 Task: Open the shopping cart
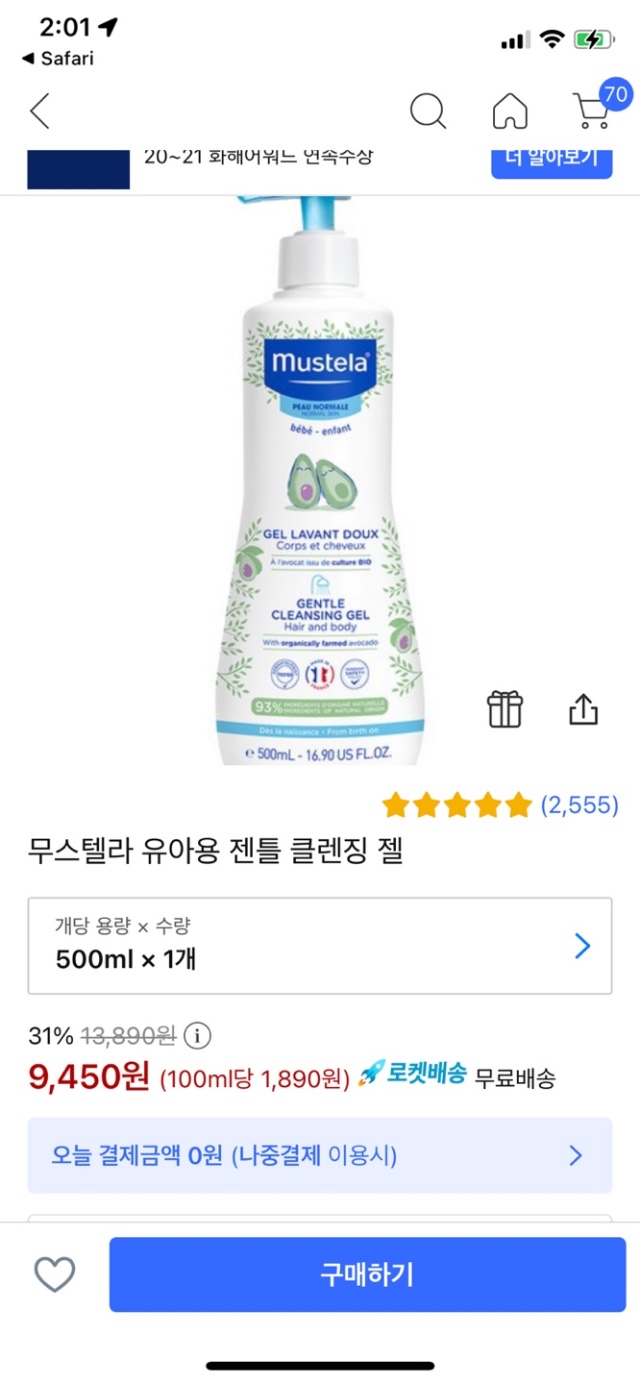[x=594, y=110]
